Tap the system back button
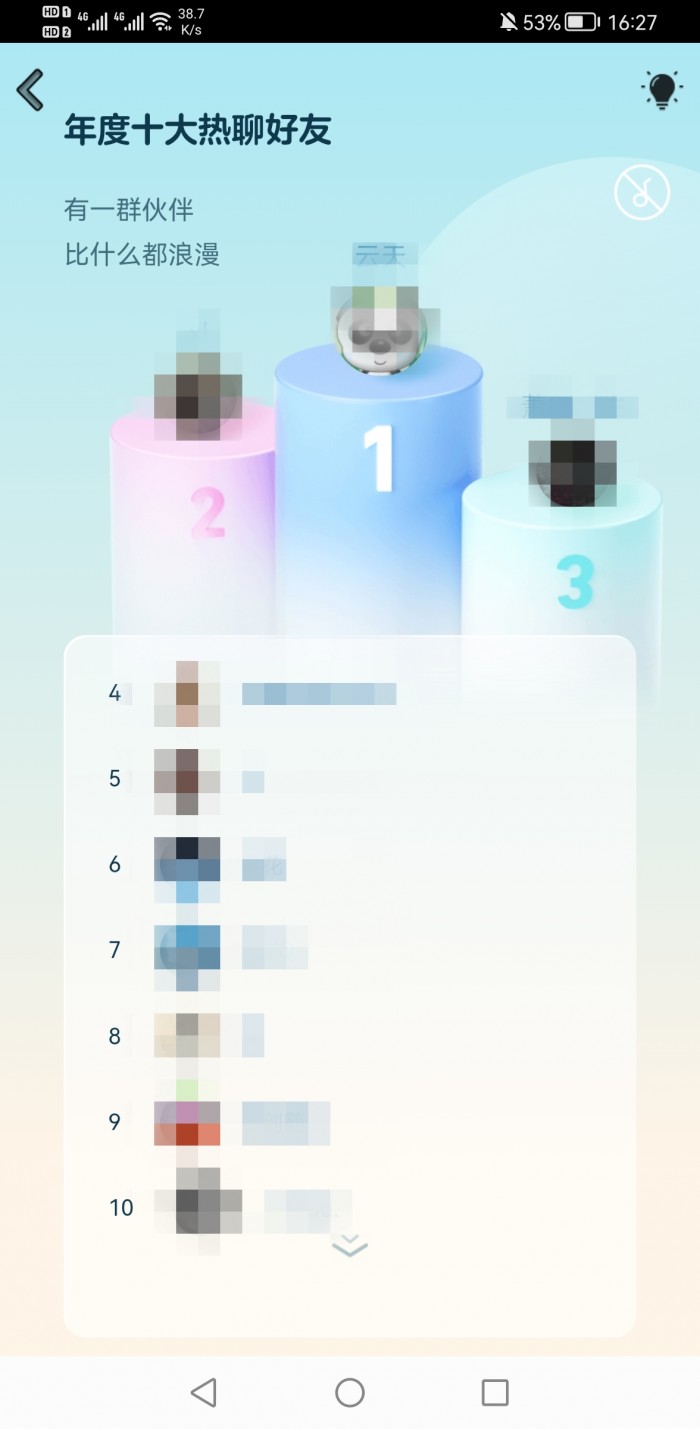The width and height of the screenshot is (700, 1429). (x=203, y=1392)
